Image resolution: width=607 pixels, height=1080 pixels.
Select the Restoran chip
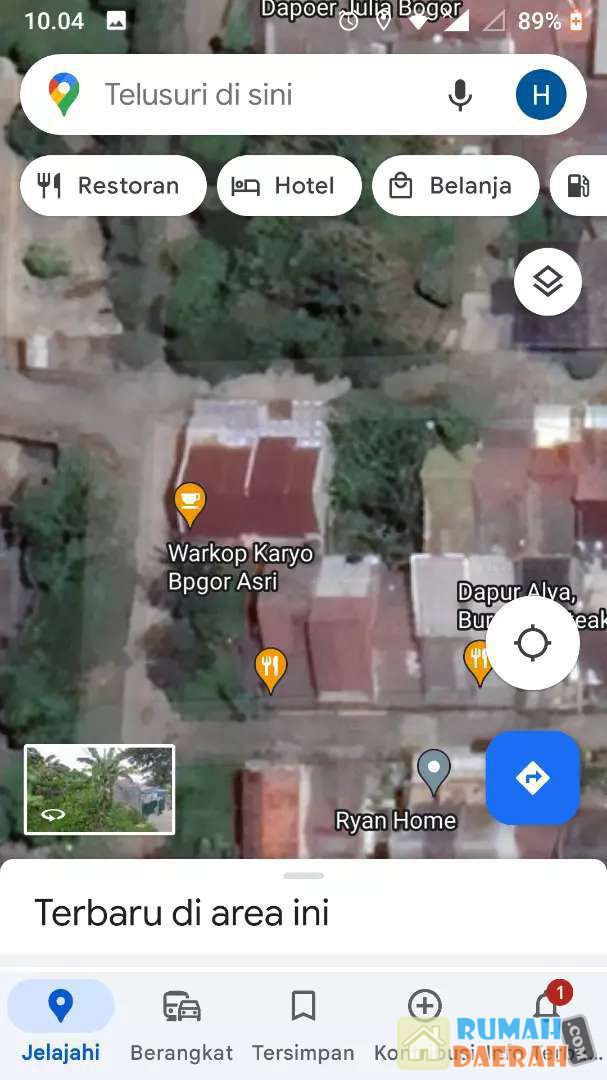click(x=113, y=186)
